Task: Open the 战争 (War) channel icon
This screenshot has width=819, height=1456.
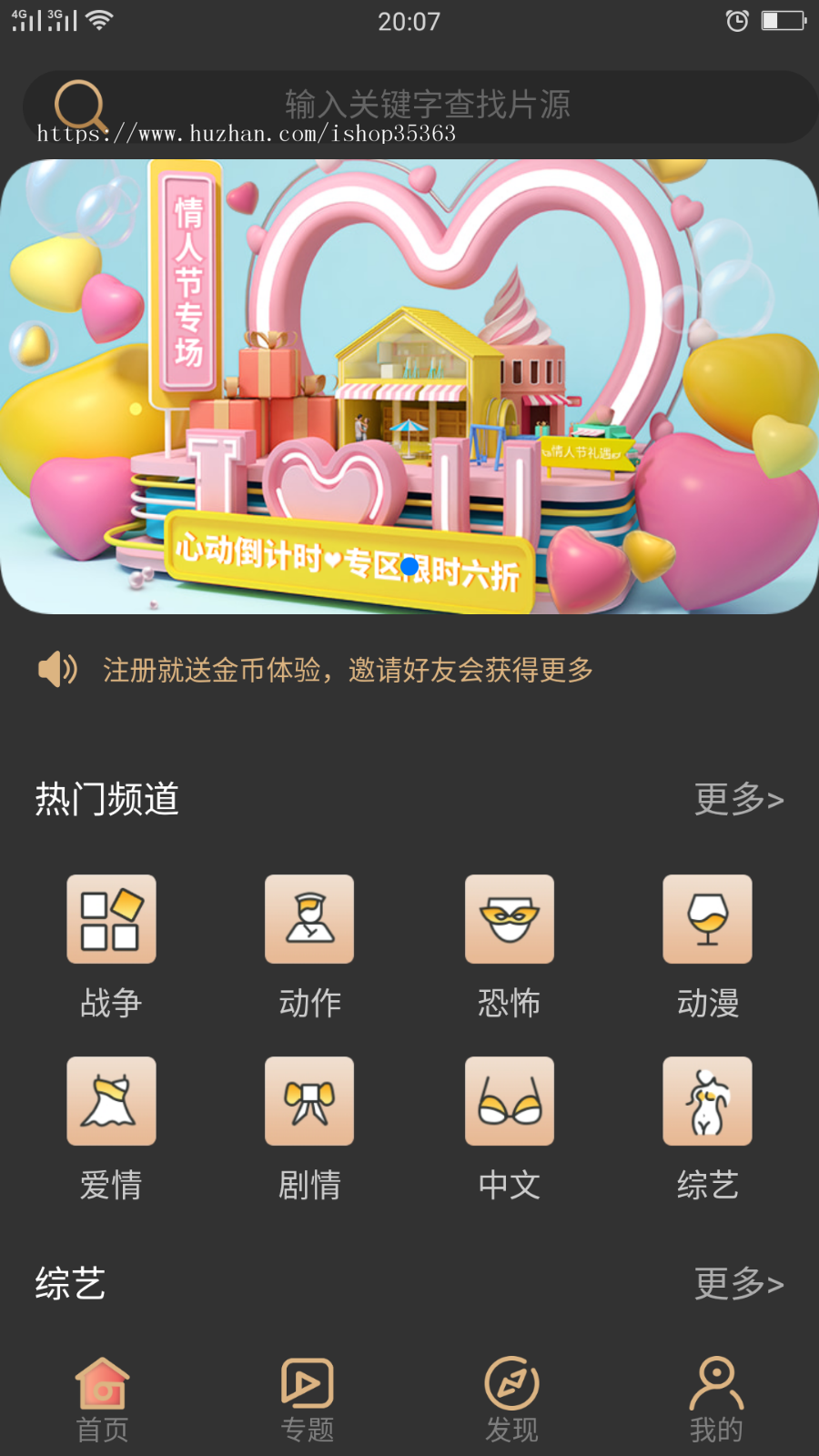Action: (111, 919)
